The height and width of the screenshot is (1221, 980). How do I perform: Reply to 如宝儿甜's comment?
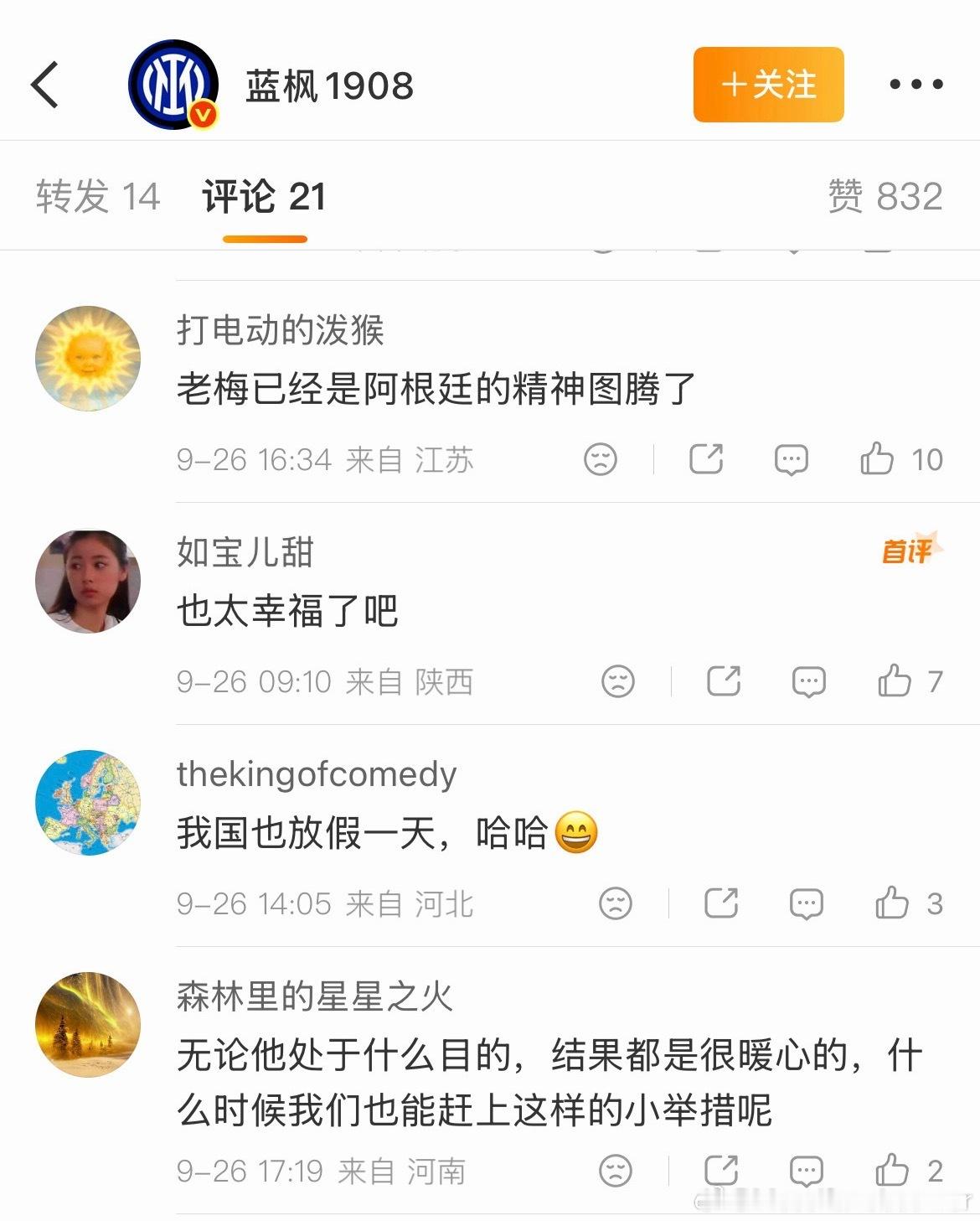click(808, 681)
